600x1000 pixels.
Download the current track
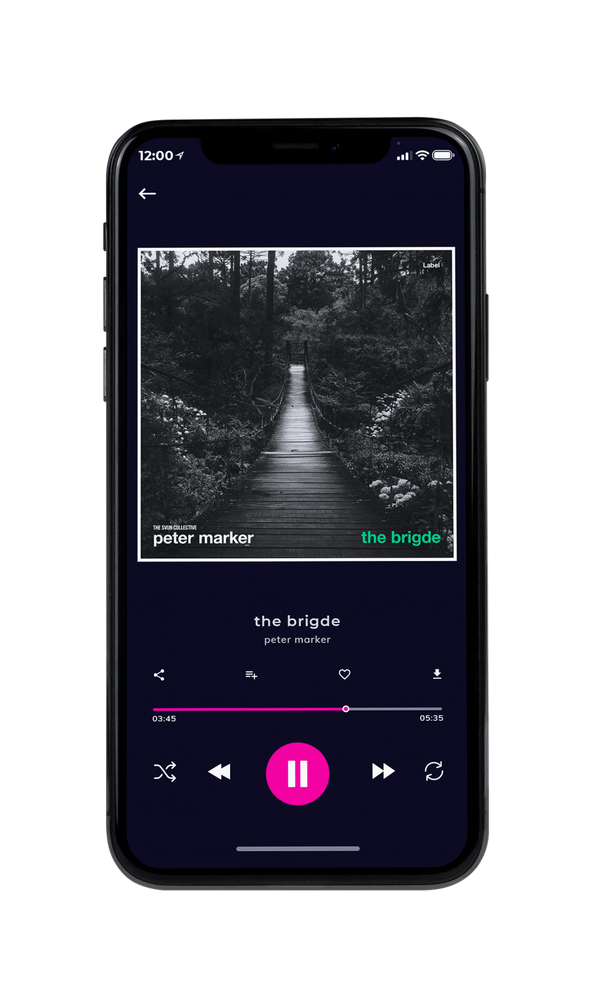click(x=437, y=674)
